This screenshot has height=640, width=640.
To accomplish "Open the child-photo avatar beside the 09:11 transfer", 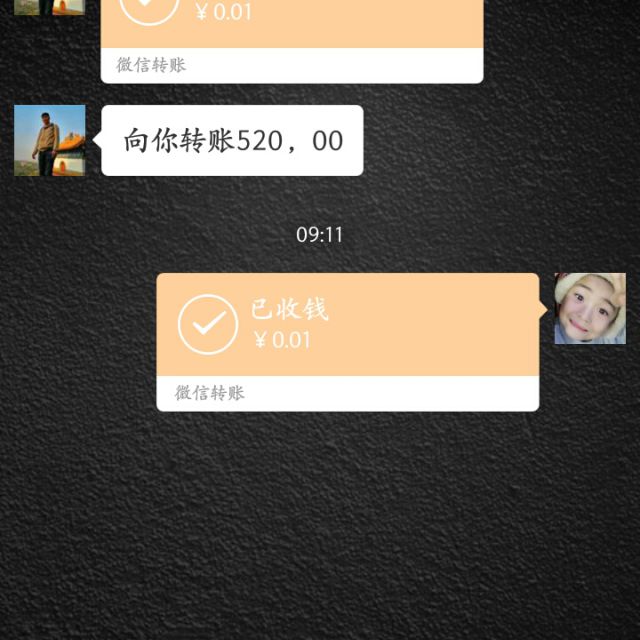I will pyautogui.click(x=590, y=309).
